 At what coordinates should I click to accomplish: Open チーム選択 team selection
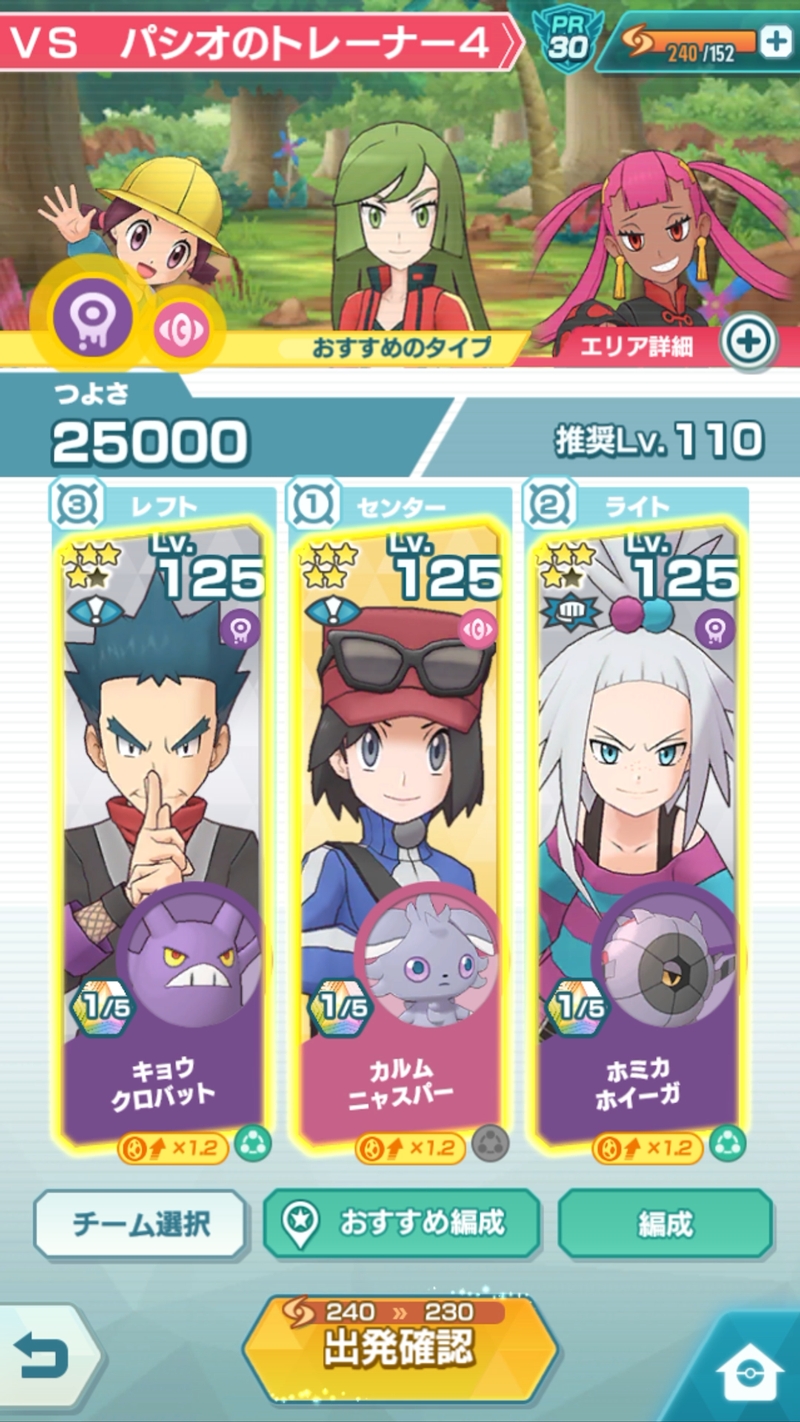(x=141, y=1222)
